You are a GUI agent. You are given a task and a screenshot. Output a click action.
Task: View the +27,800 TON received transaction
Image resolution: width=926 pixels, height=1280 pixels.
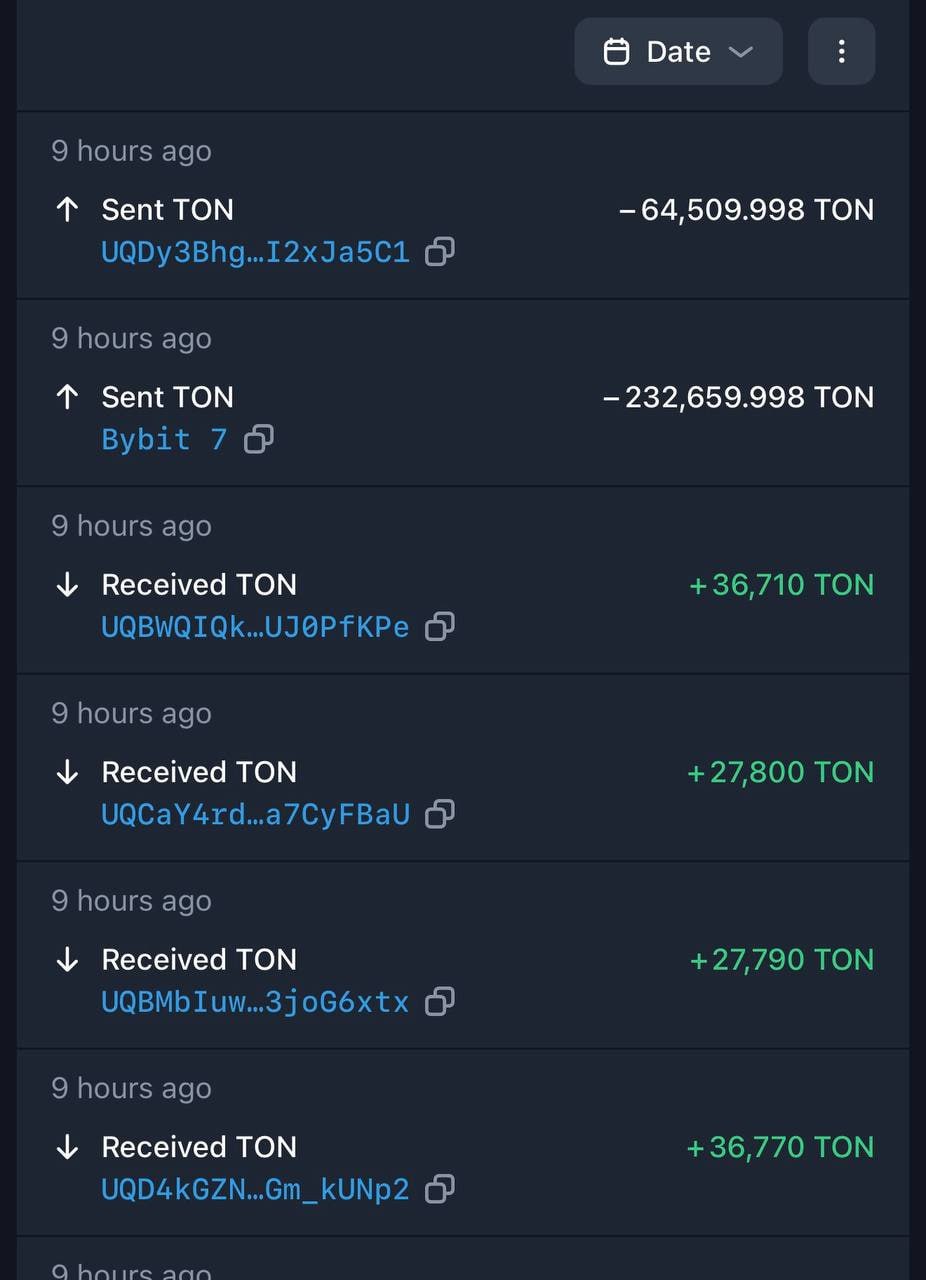pos(780,772)
